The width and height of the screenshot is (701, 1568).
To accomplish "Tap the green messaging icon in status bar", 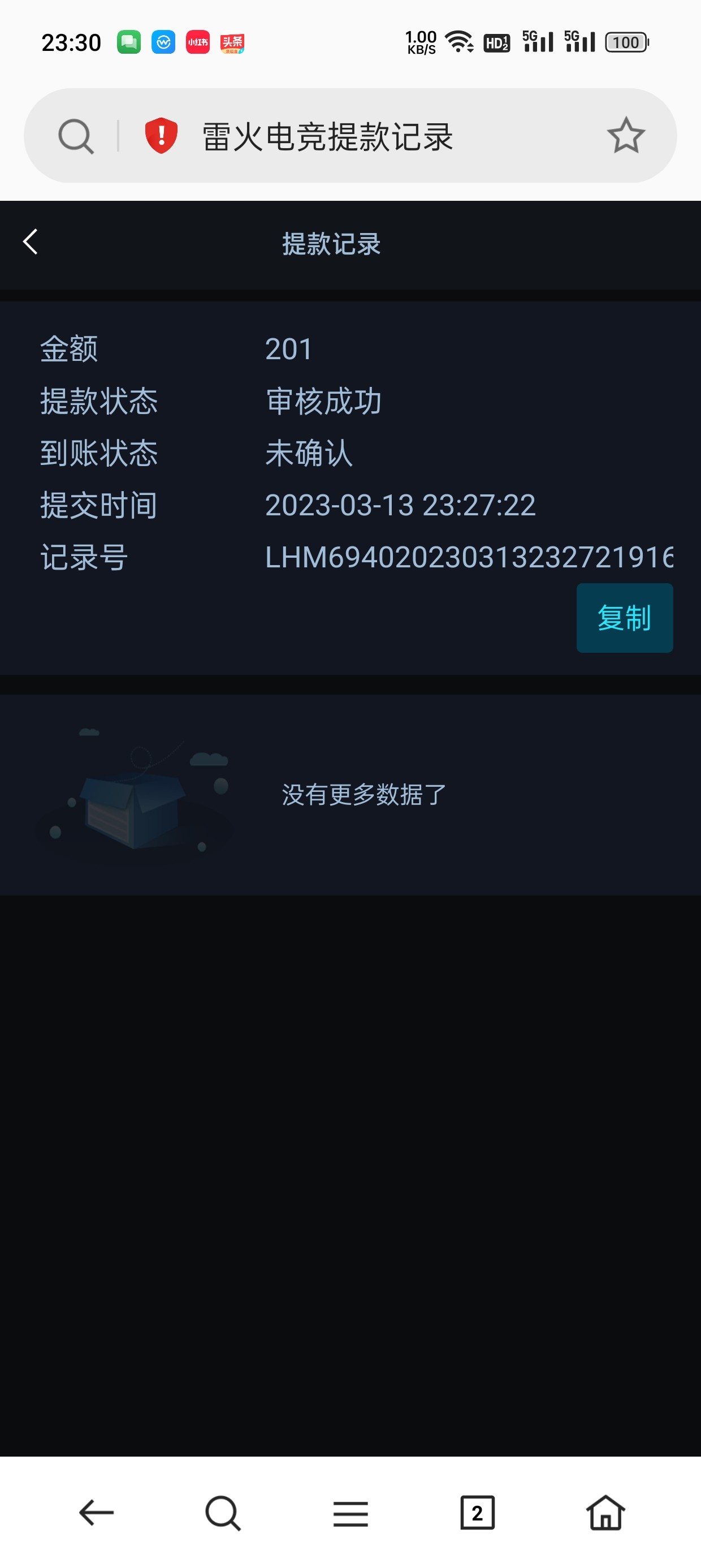I will click(x=129, y=41).
